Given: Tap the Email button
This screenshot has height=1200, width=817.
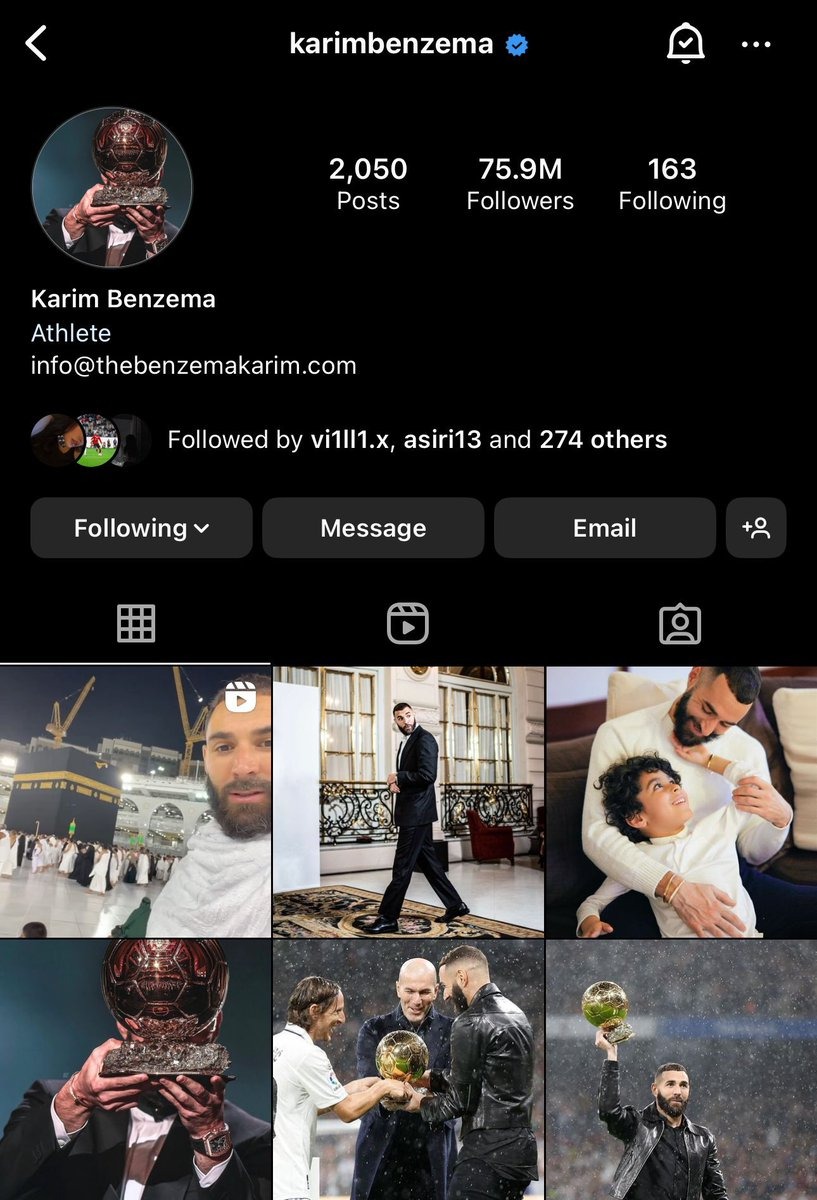Looking at the screenshot, I should pos(604,528).
